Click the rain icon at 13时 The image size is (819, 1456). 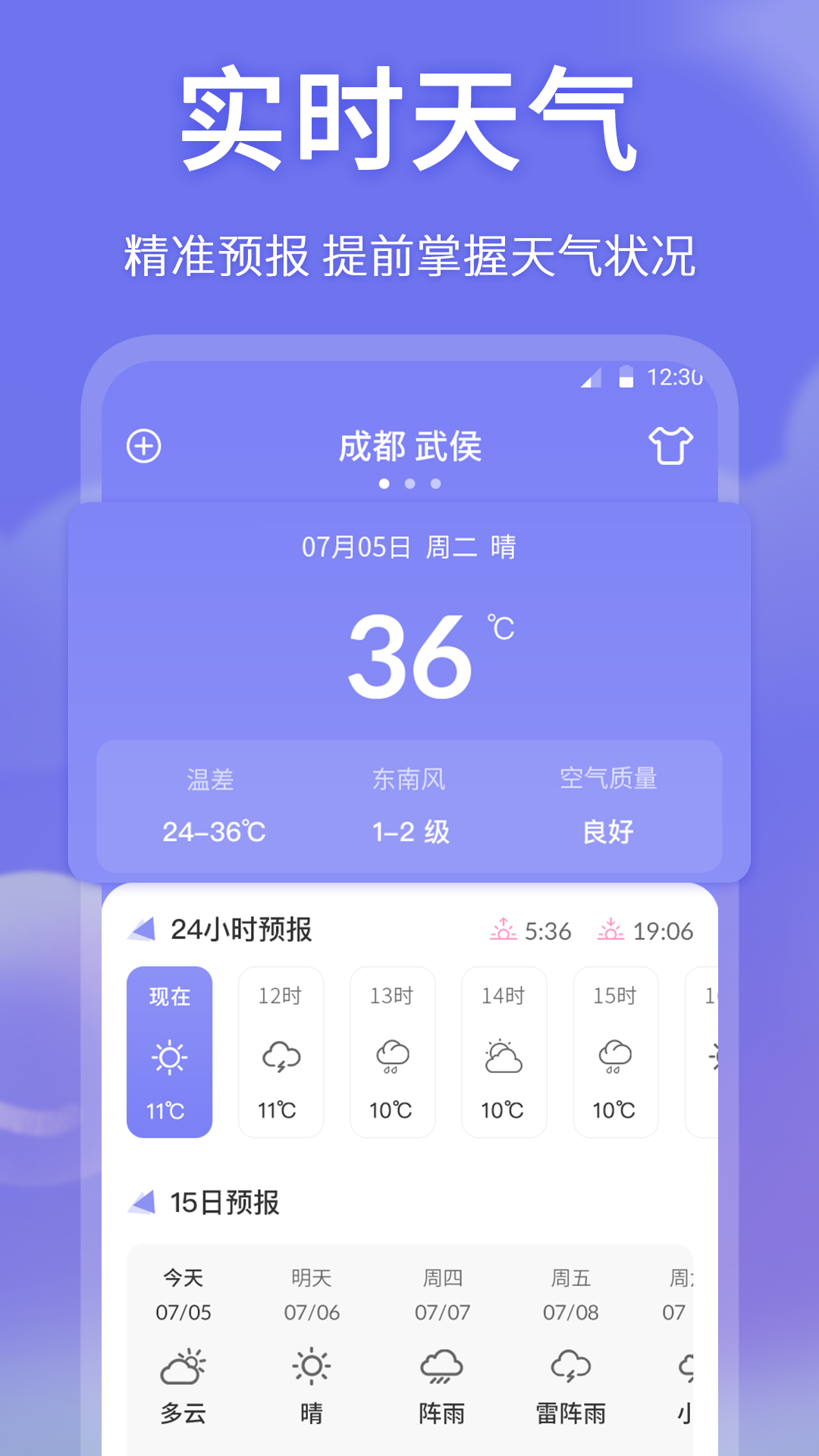coord(392,1056)
